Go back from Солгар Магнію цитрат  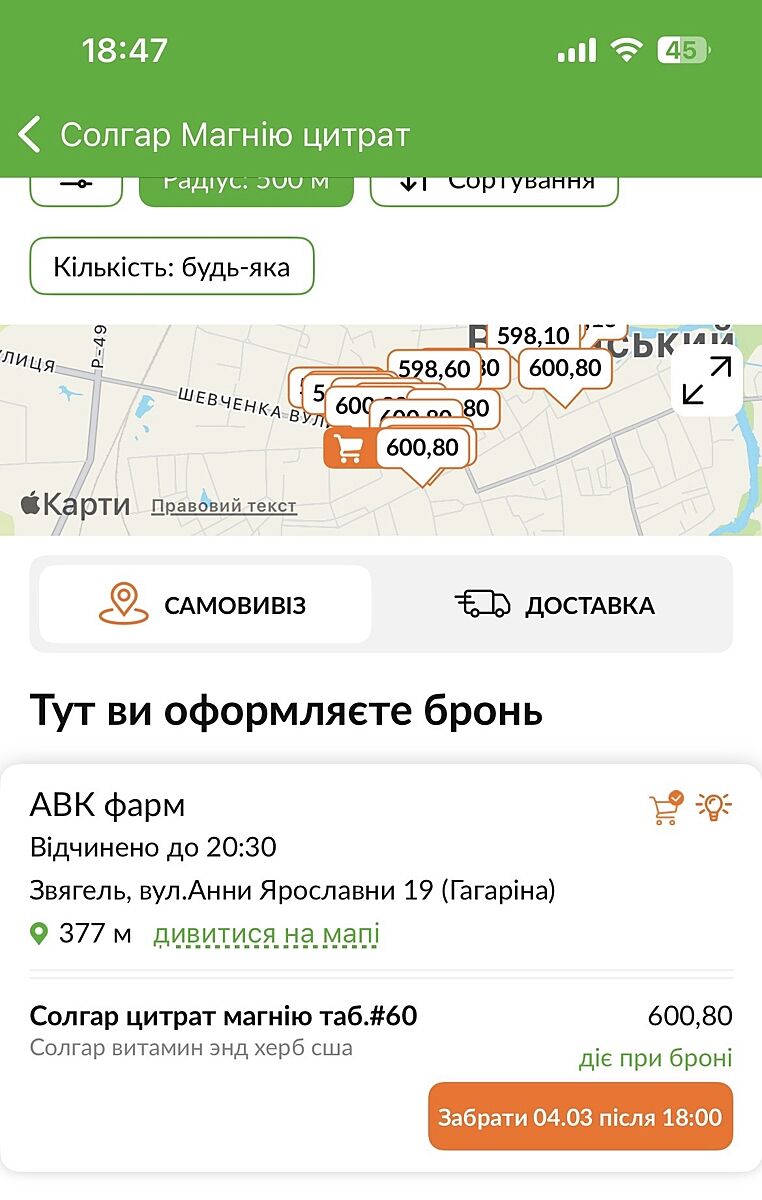[x=30, y=135]
